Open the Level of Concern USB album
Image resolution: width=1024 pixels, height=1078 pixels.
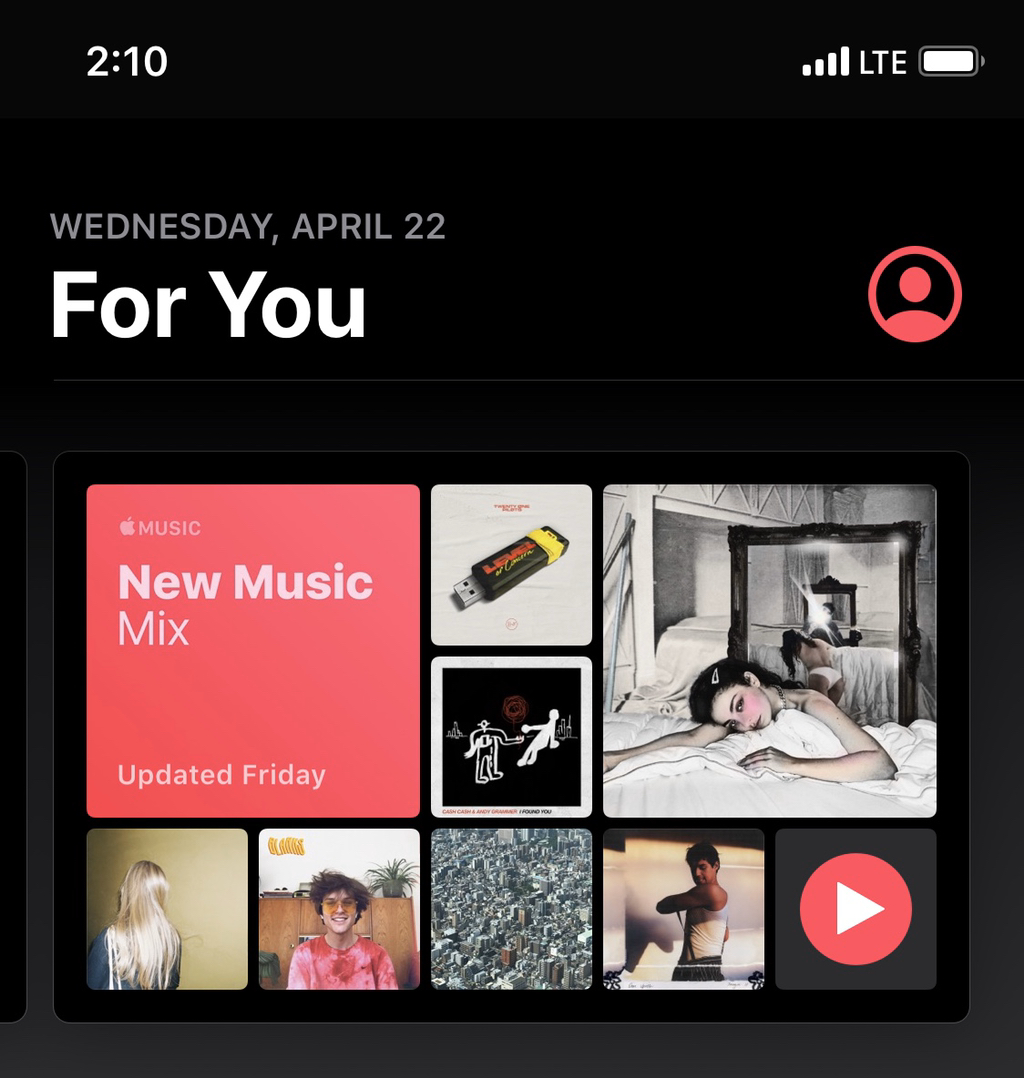511,565
